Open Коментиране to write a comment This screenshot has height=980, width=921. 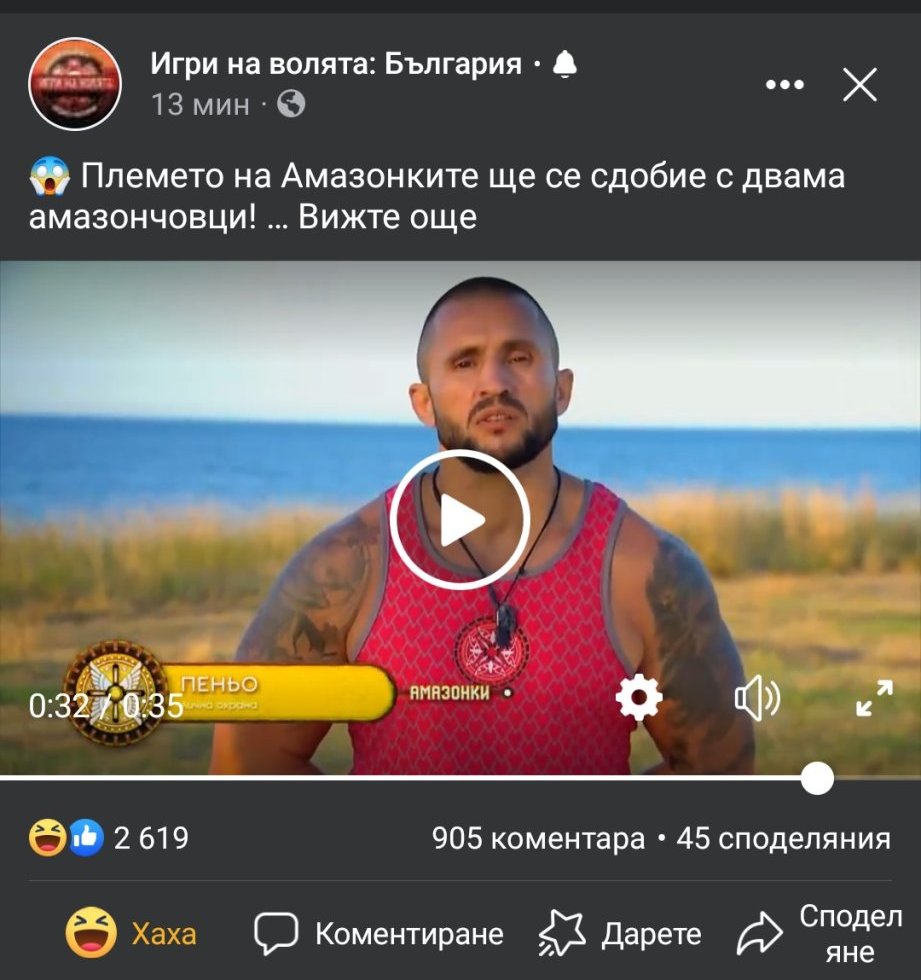click(x=379, y=935)
